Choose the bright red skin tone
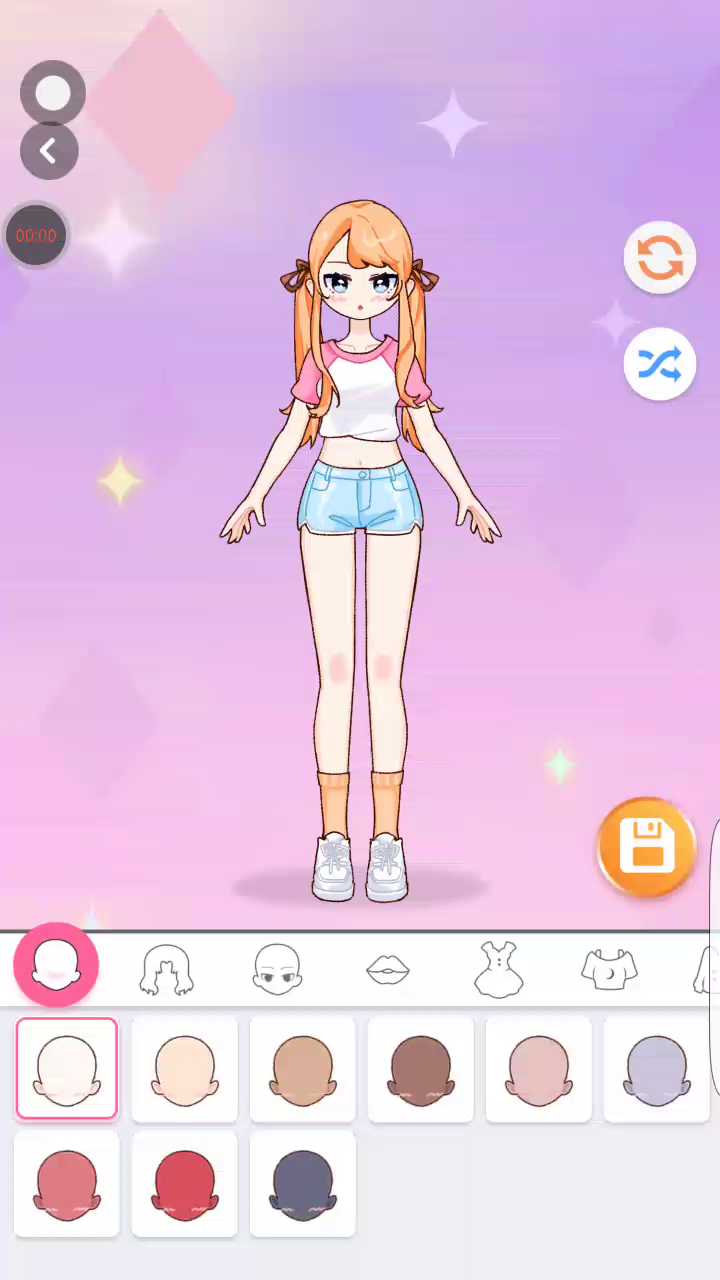Screen dimensions: 720x1280 (185, 1184)
